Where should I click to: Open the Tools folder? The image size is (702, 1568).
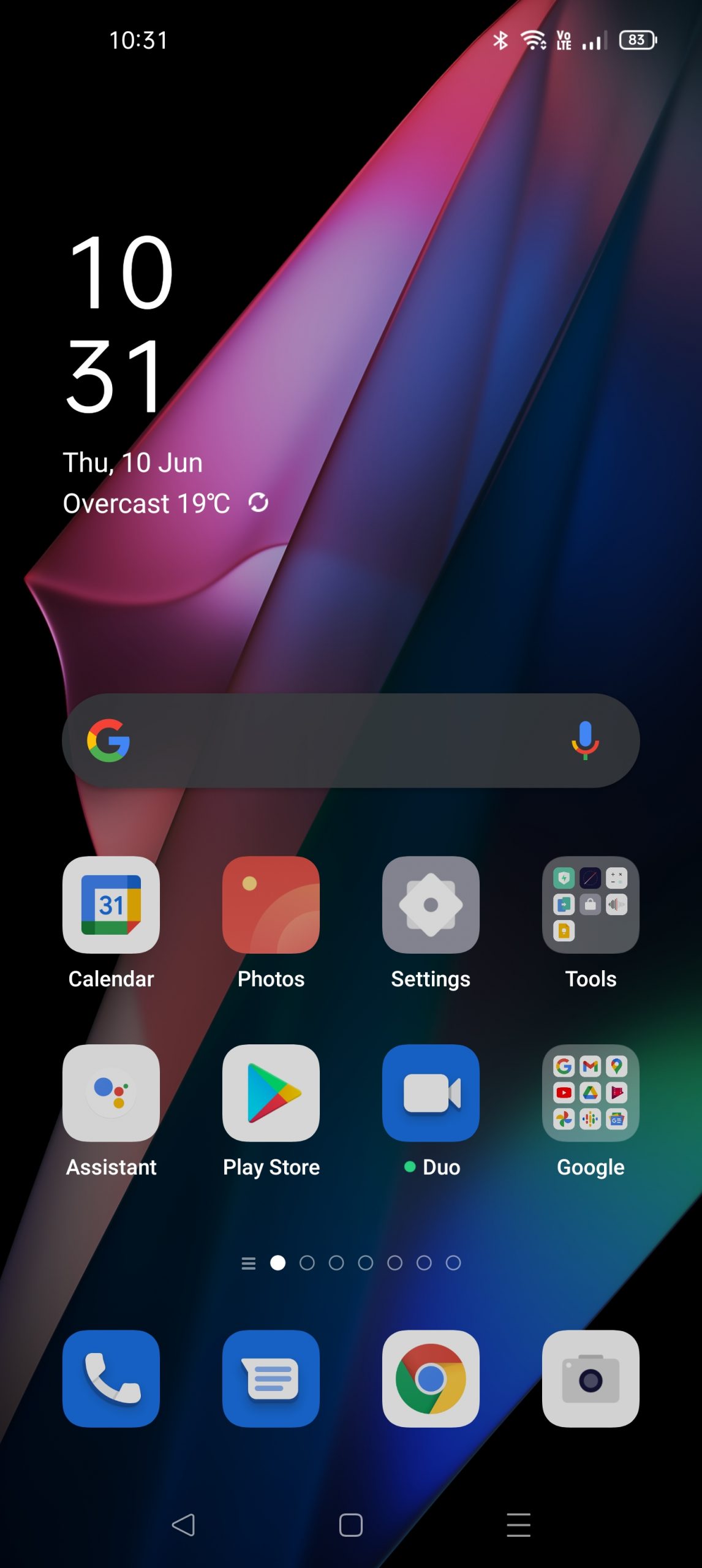tap(591, 905)
